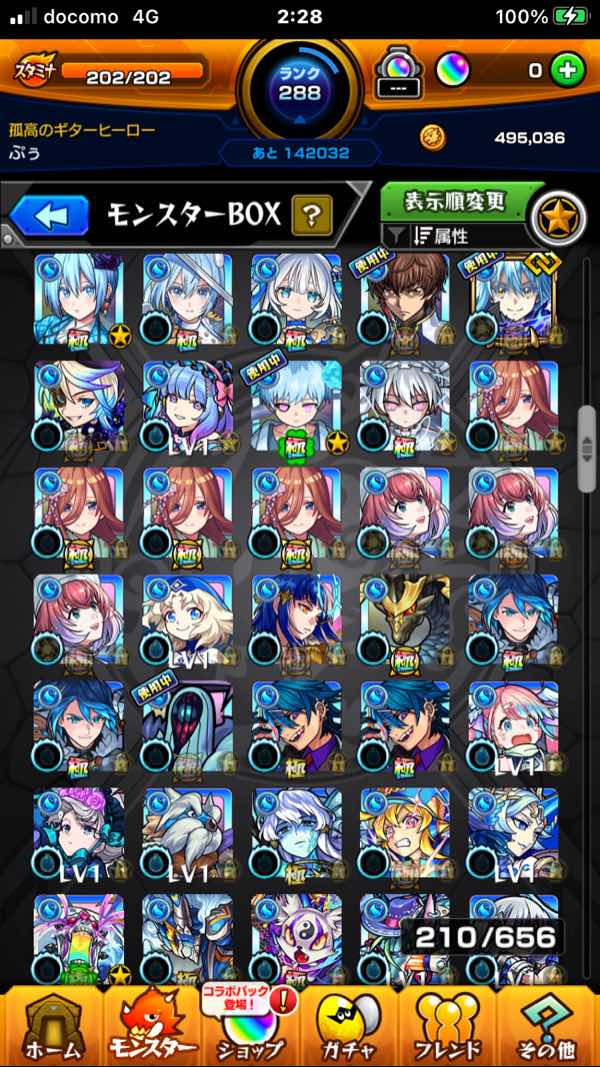
Task: Select the brown-haired monster marked 使用中
Action: [x=404, y=298]
